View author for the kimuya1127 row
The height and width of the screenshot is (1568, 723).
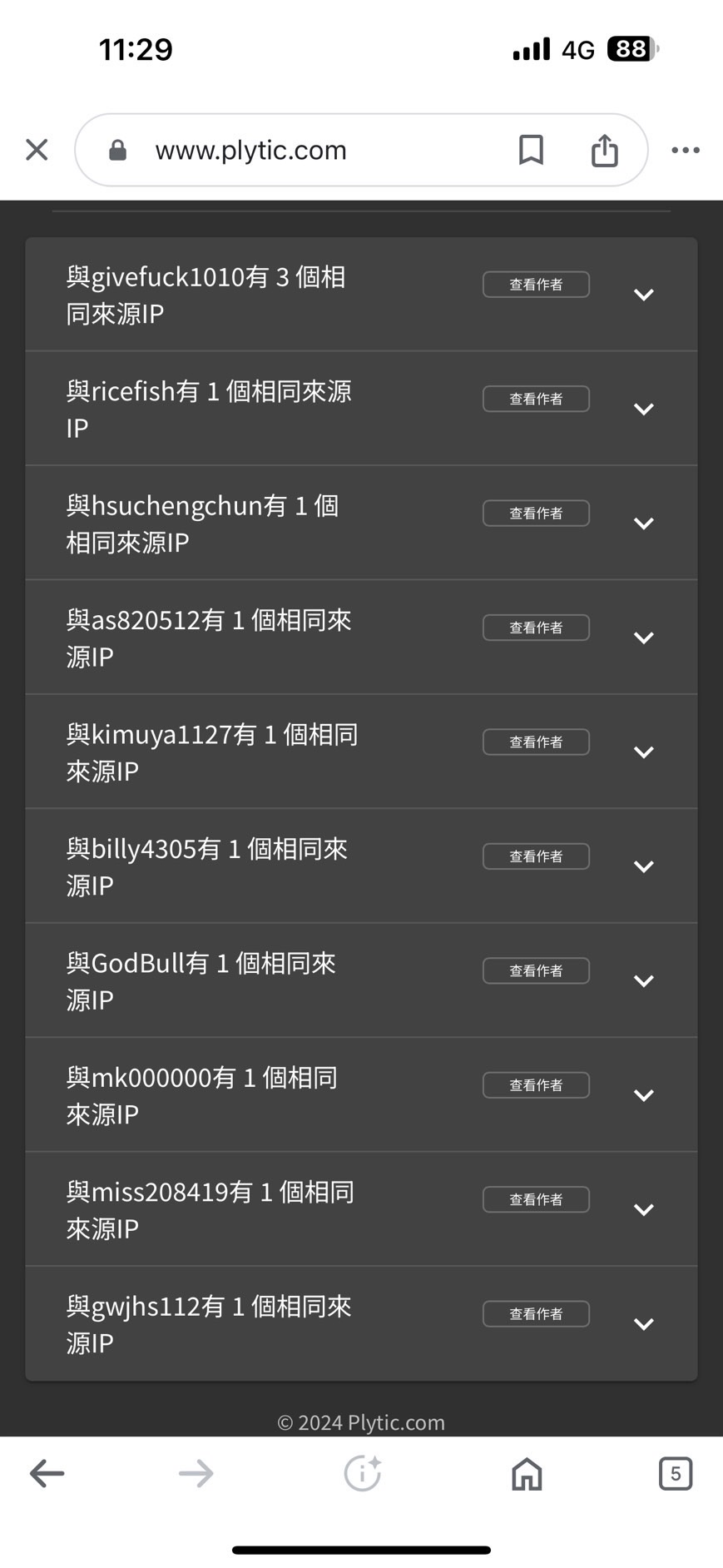click(x=536, y=742)
